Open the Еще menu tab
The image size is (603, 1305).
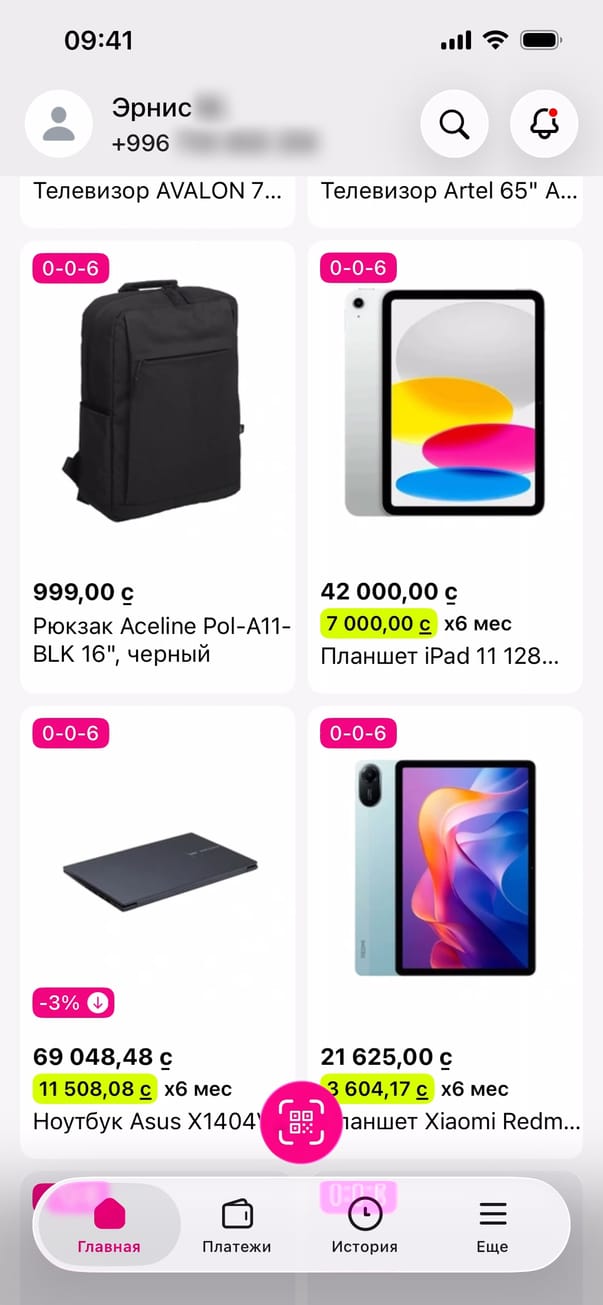tap(492, 1226)
